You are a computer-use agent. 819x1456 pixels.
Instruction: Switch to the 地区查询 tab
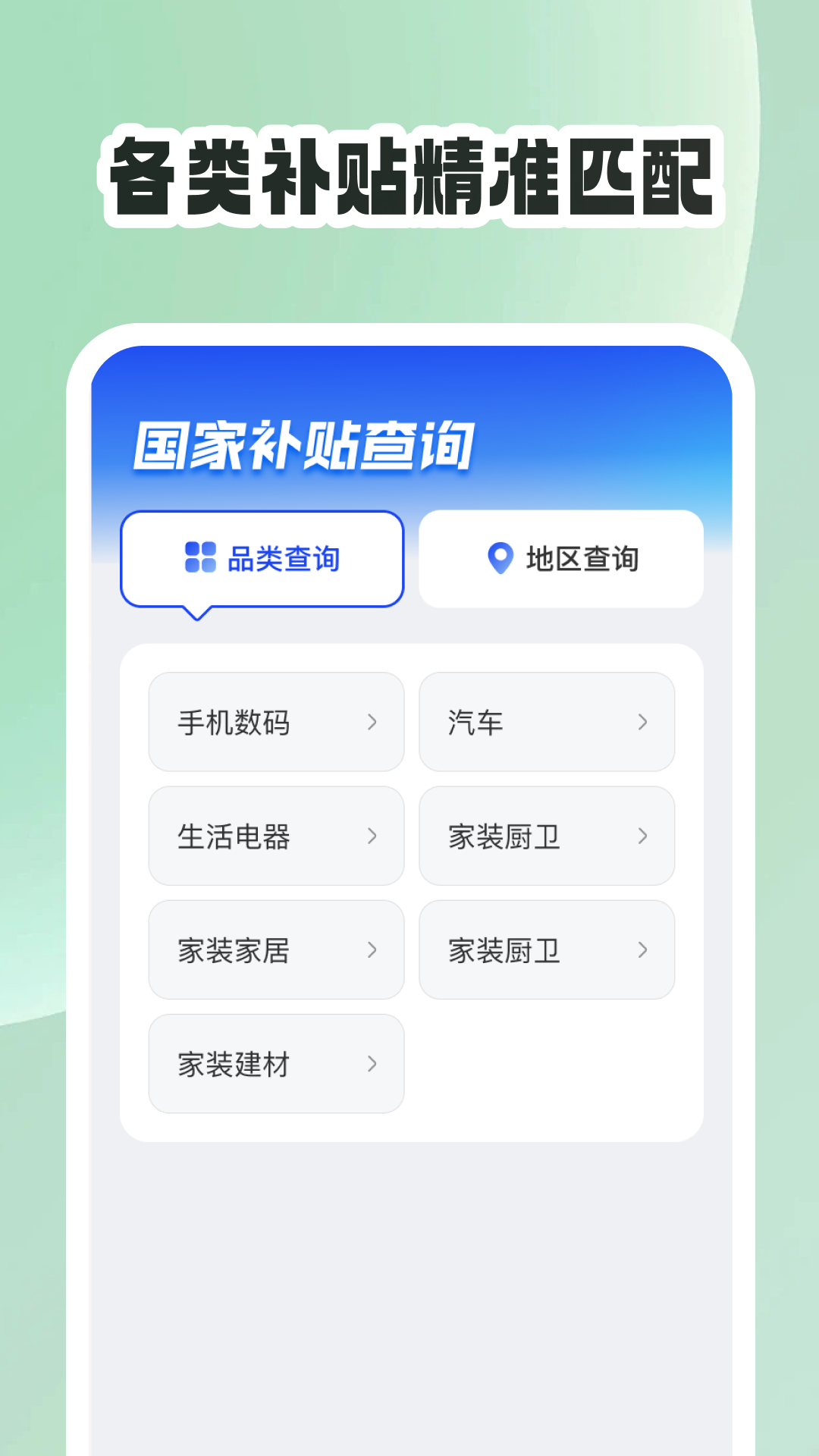(x=560, y=557)
